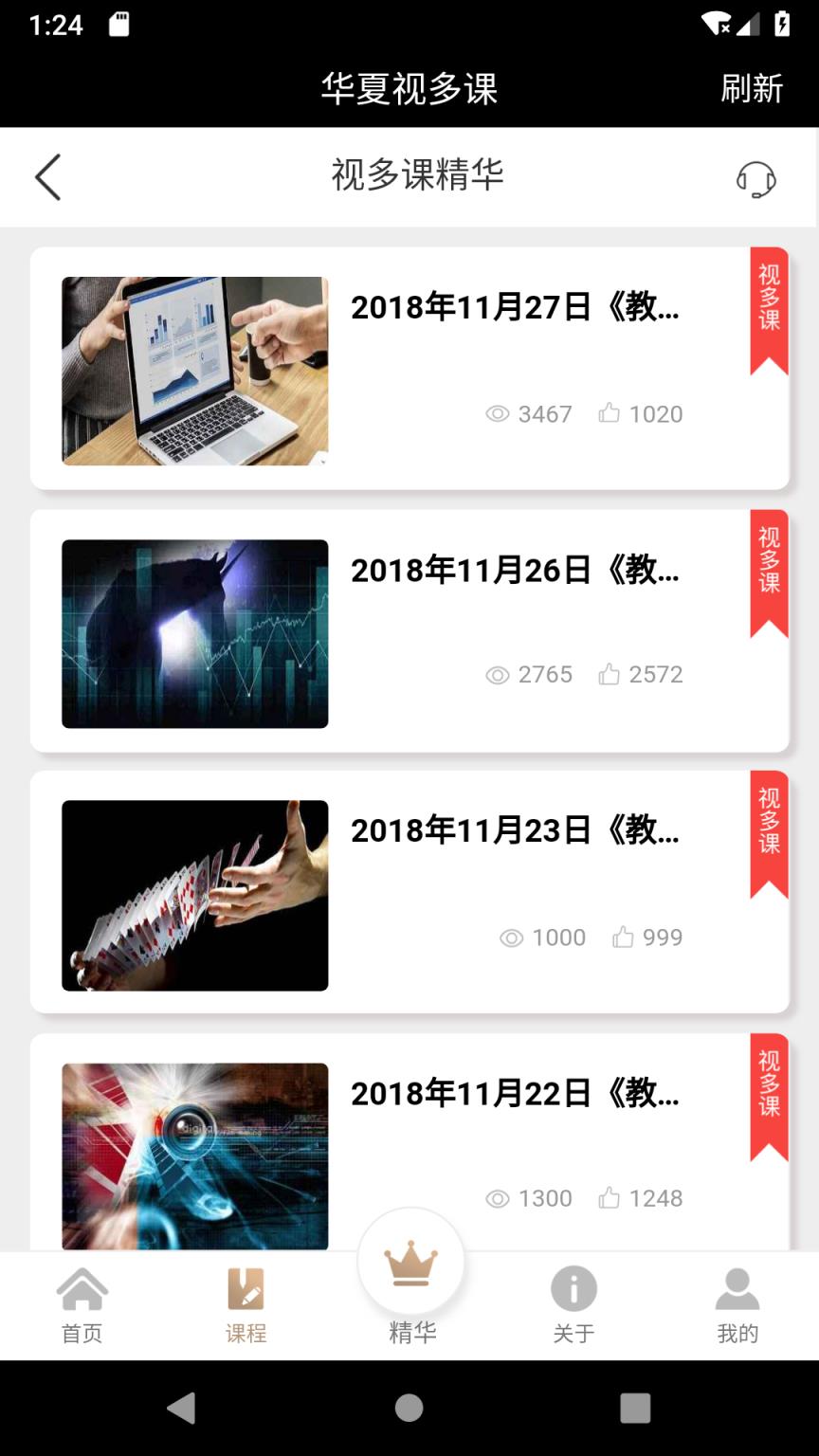Tap the thumbs-up icon showing 1248

[608, 1197]
